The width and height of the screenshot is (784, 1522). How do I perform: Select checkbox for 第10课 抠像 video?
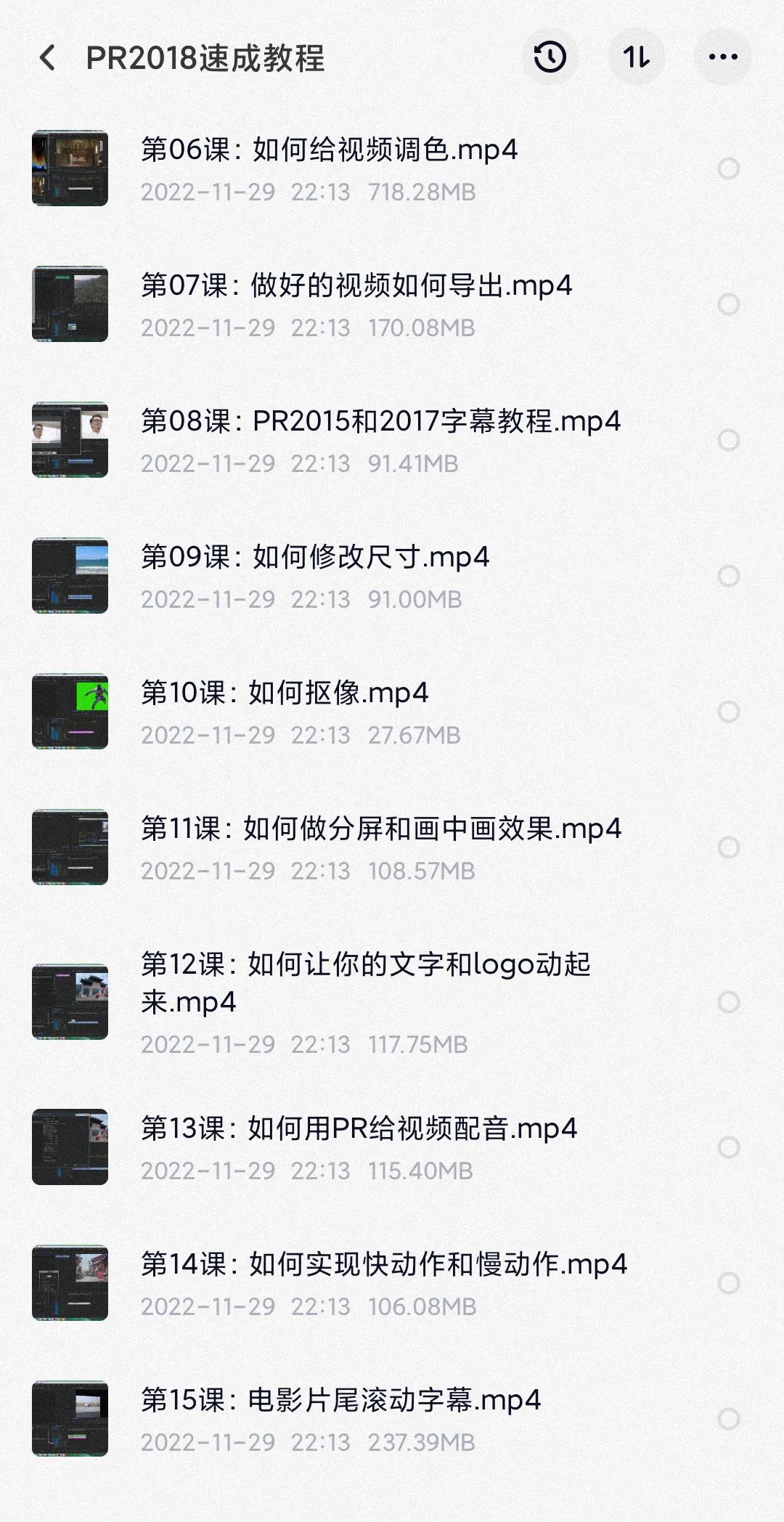click(x=727, y=712)
